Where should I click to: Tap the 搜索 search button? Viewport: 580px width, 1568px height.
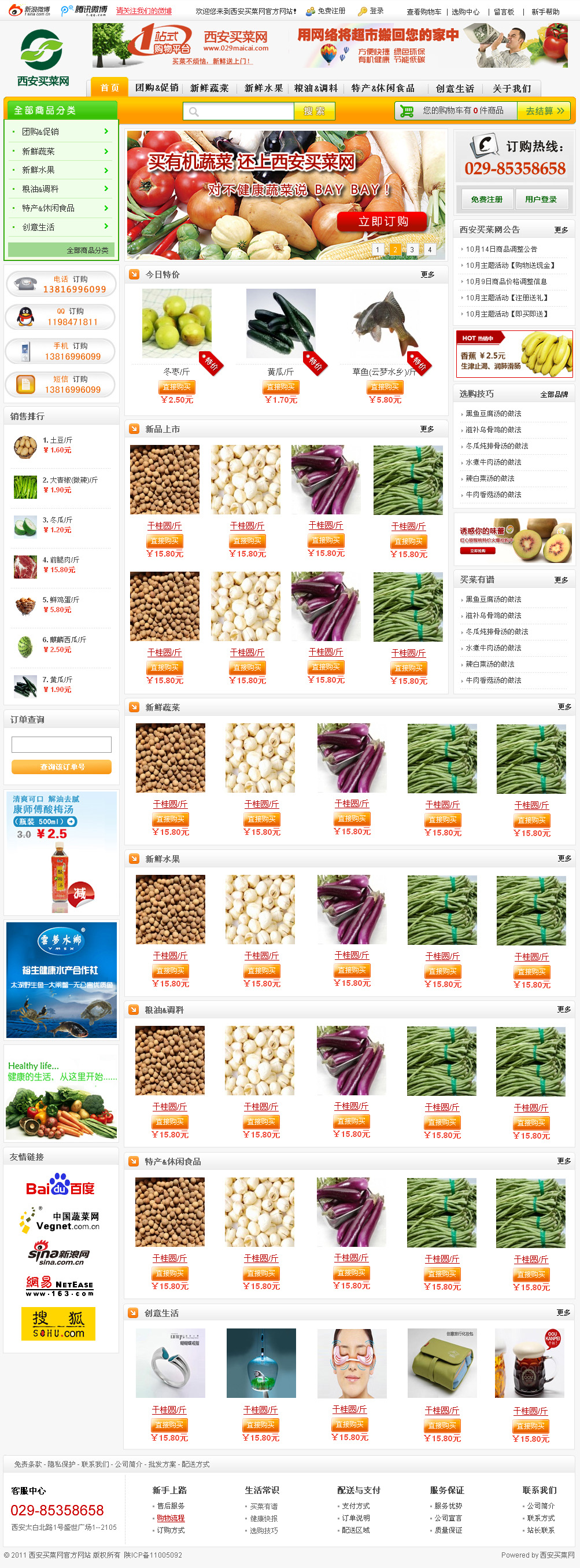point(314,111)
